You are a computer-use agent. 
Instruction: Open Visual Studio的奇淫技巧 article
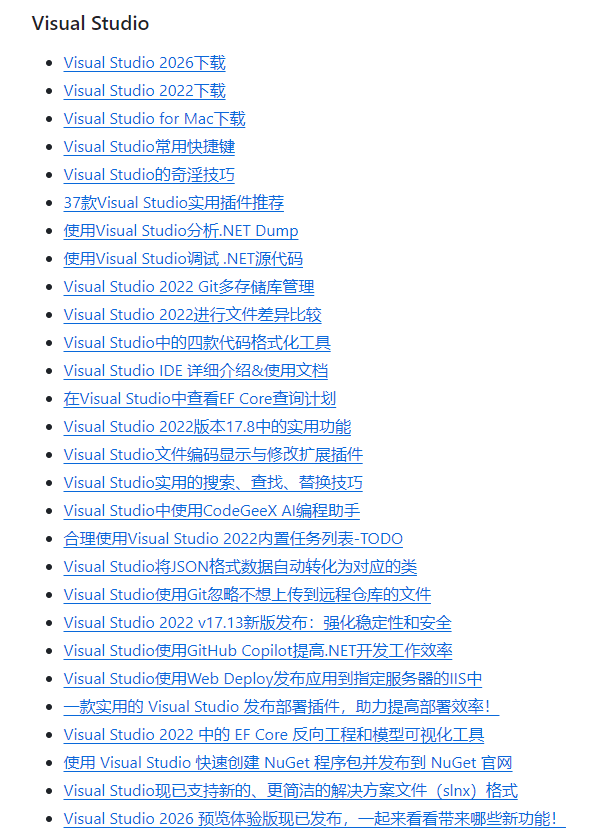click(149, 175)
